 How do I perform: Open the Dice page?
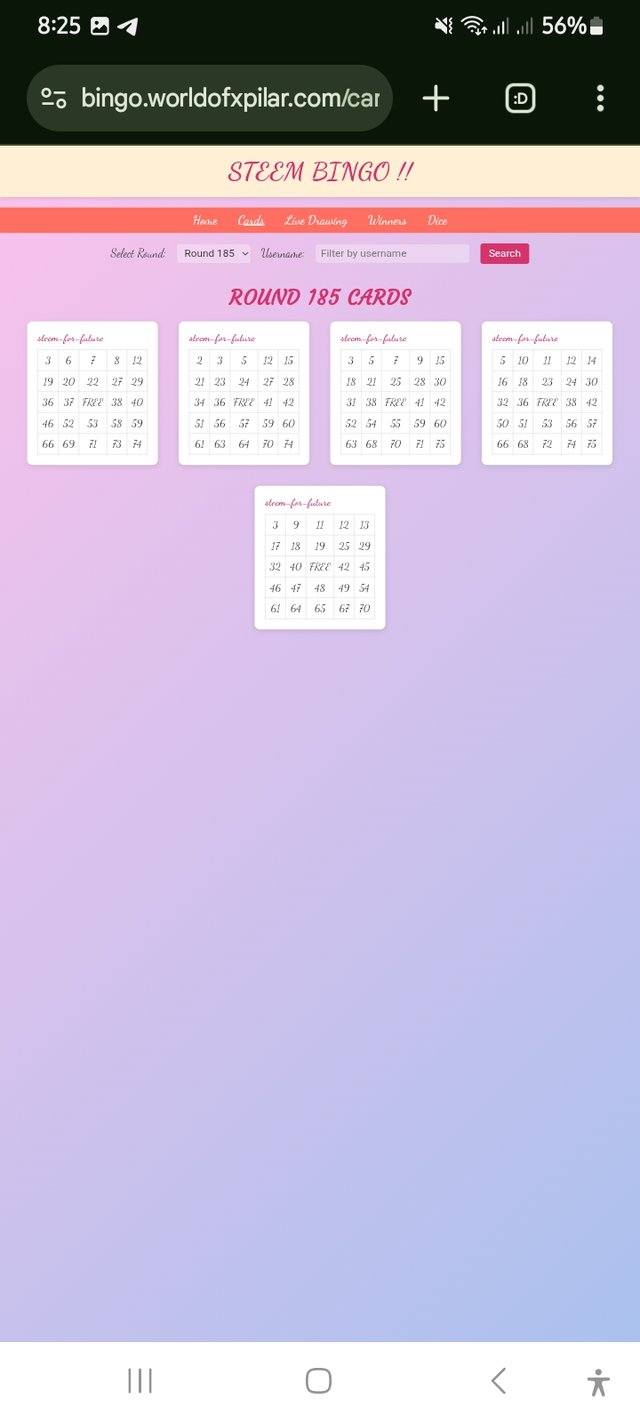coord(437,221)
